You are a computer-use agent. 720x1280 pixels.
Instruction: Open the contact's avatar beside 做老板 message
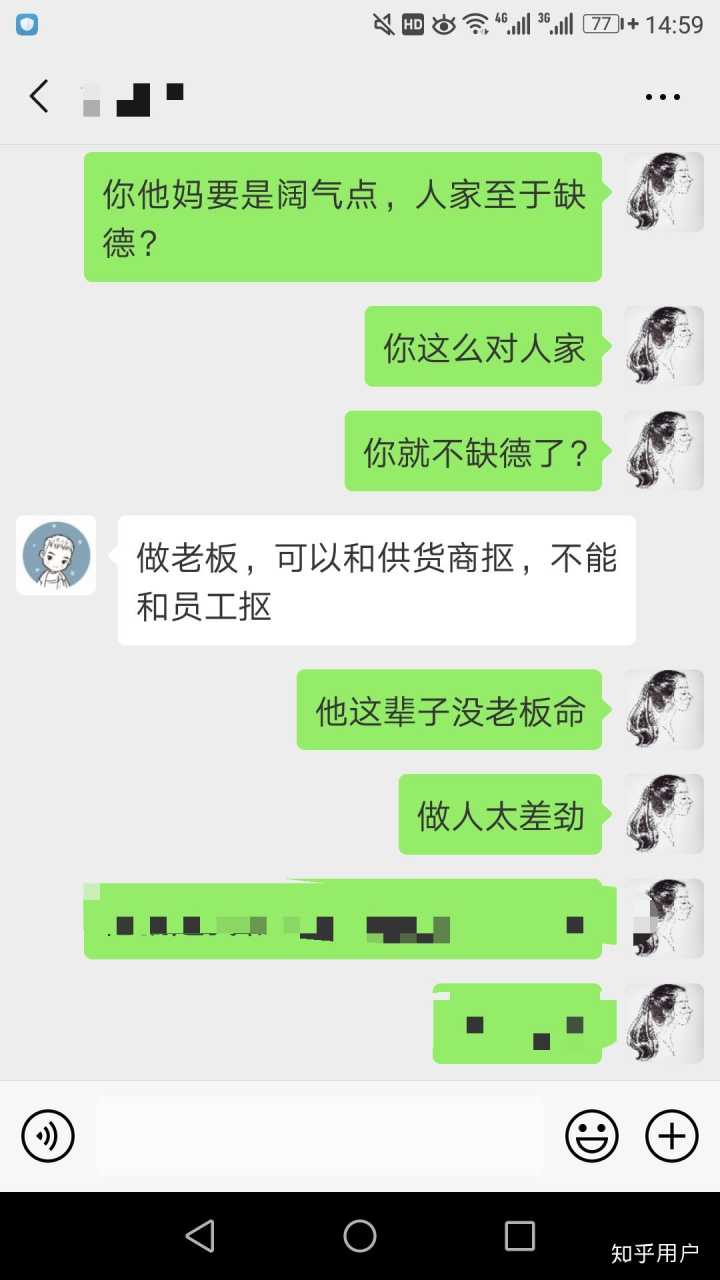(x=56, y=556)
